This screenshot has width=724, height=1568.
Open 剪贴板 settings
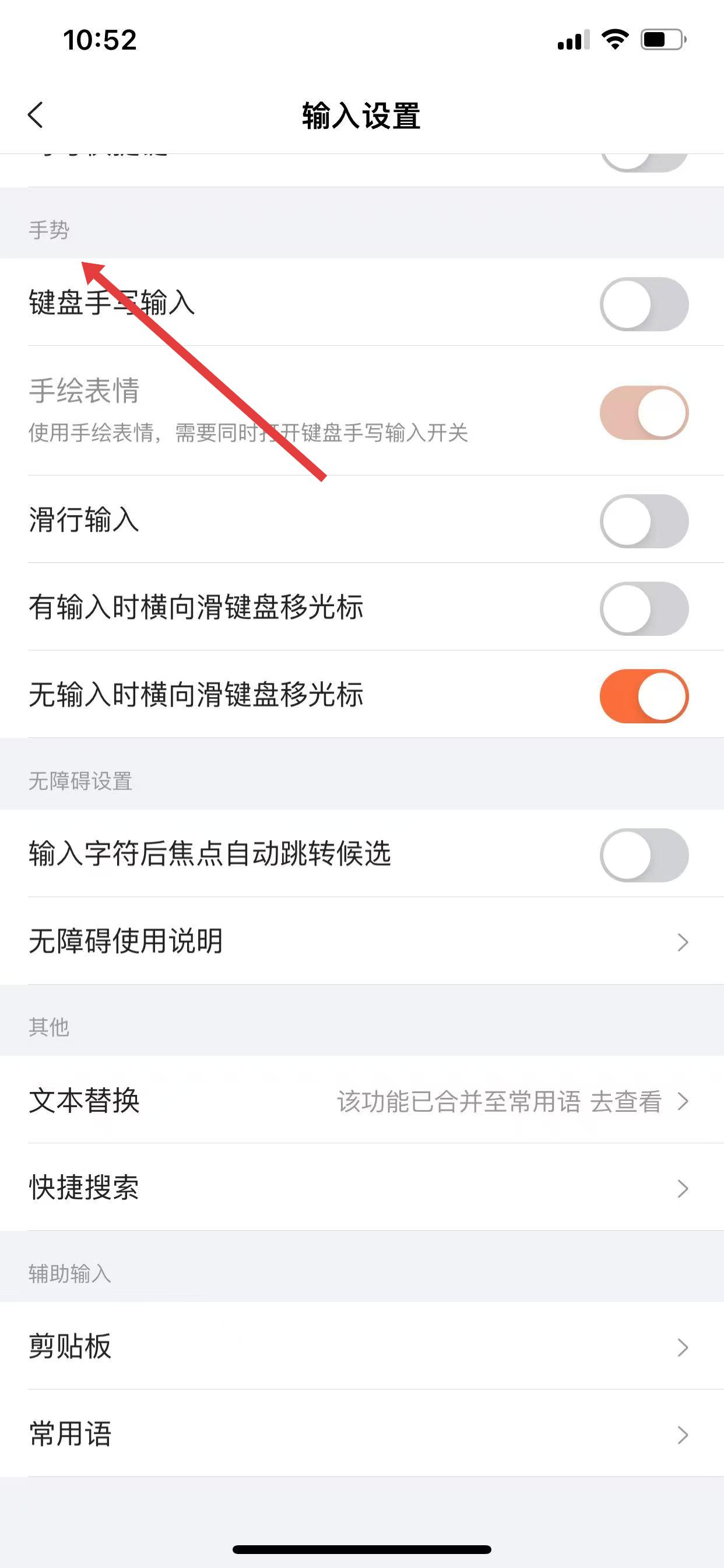(x=361, y=1346)
